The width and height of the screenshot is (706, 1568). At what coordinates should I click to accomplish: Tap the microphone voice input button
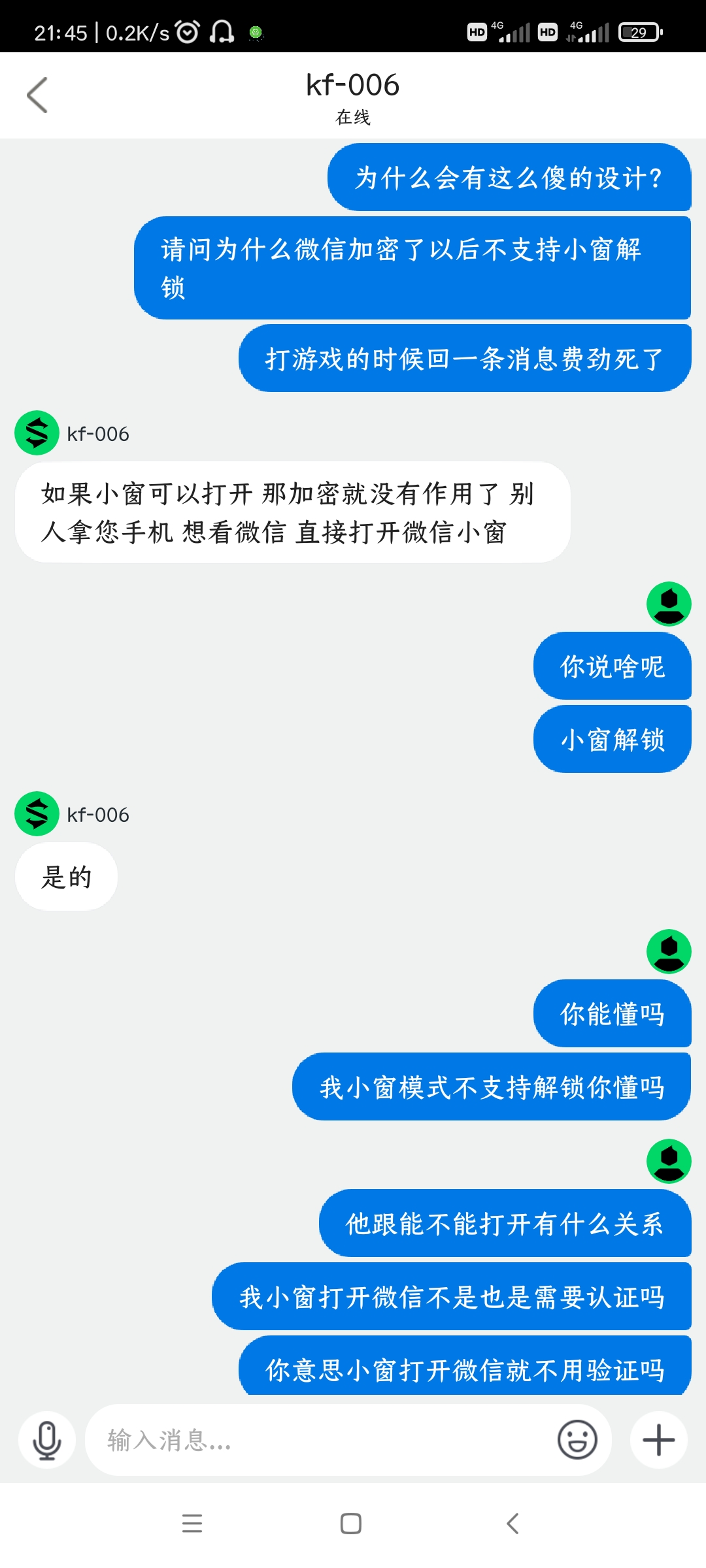click(x=47, y=1440)
